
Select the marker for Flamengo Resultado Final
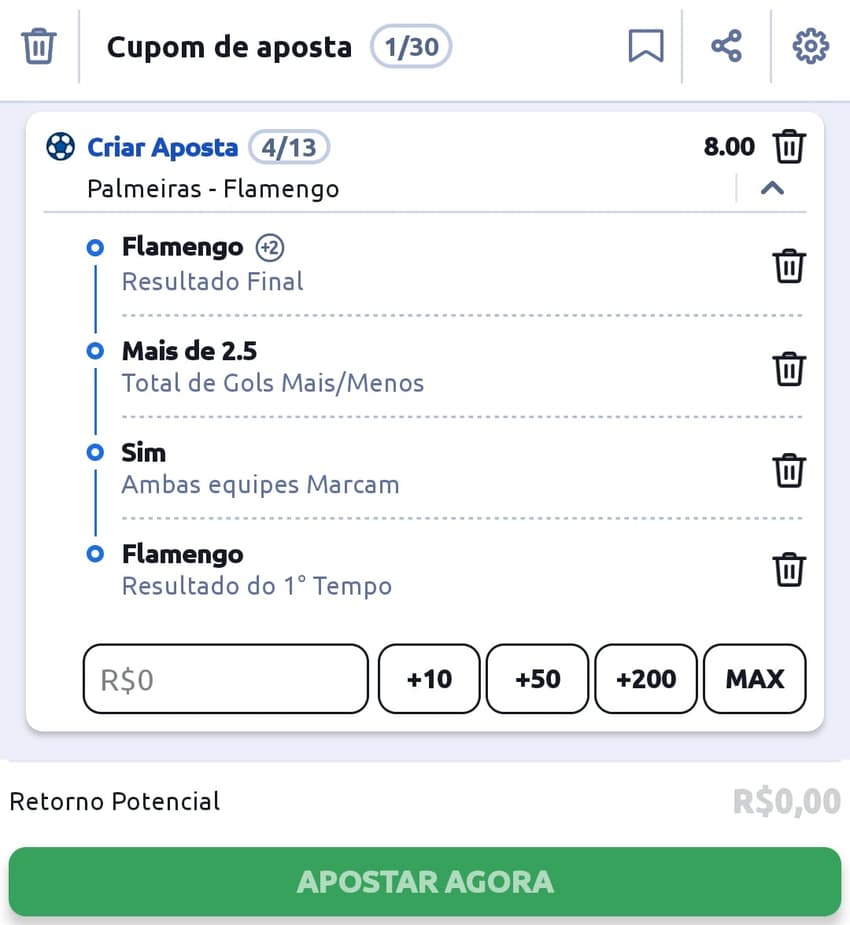95,247
